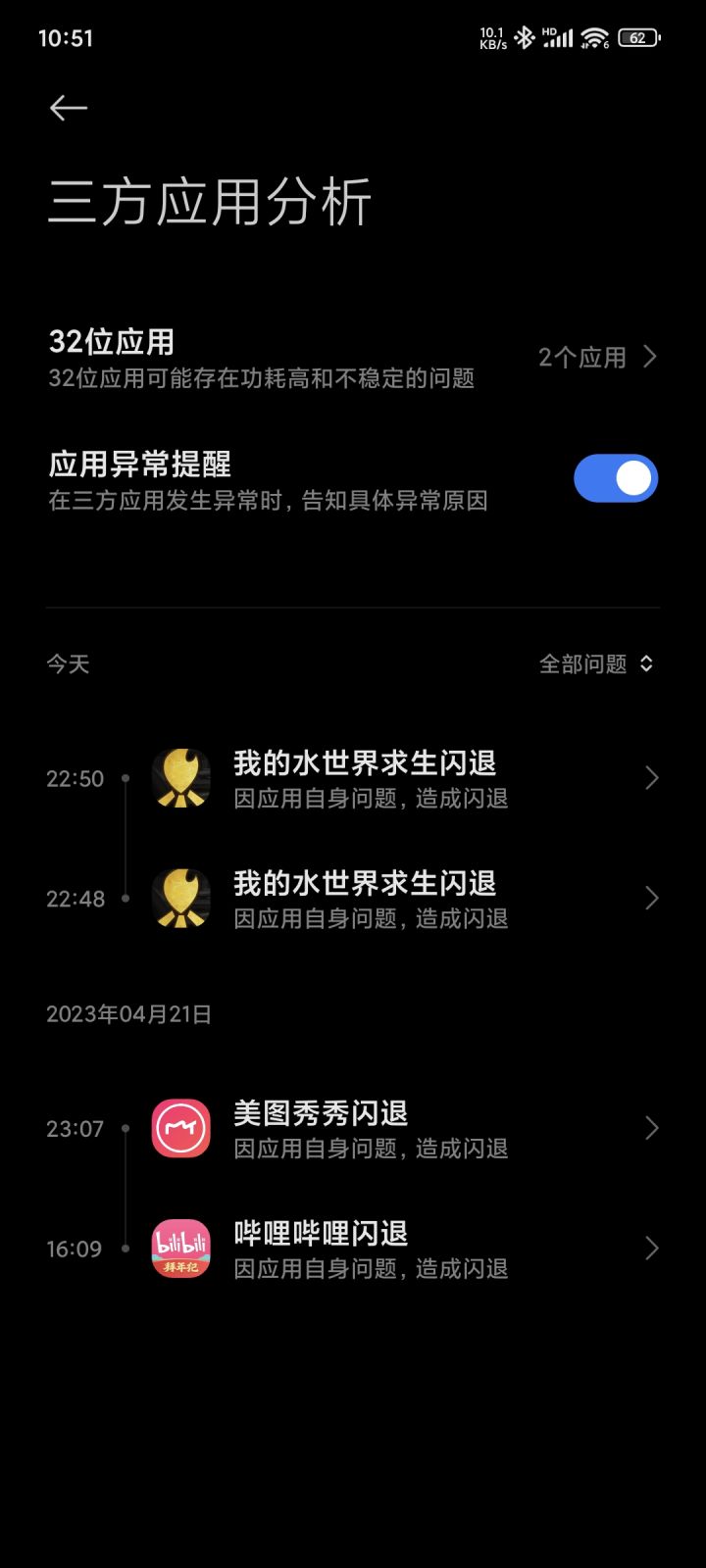Turn off the 应用异常提醒 switch

click(616, 478)
